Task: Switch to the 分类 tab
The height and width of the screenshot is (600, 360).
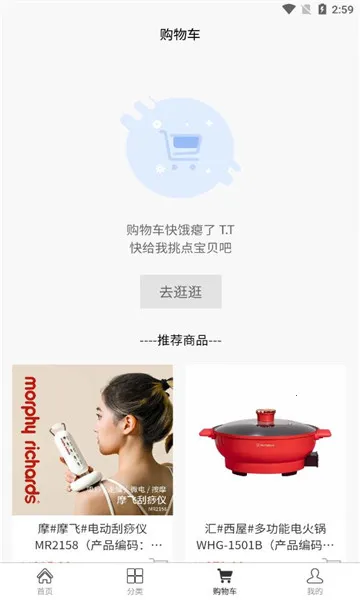Action: click(x=135, y=582)
